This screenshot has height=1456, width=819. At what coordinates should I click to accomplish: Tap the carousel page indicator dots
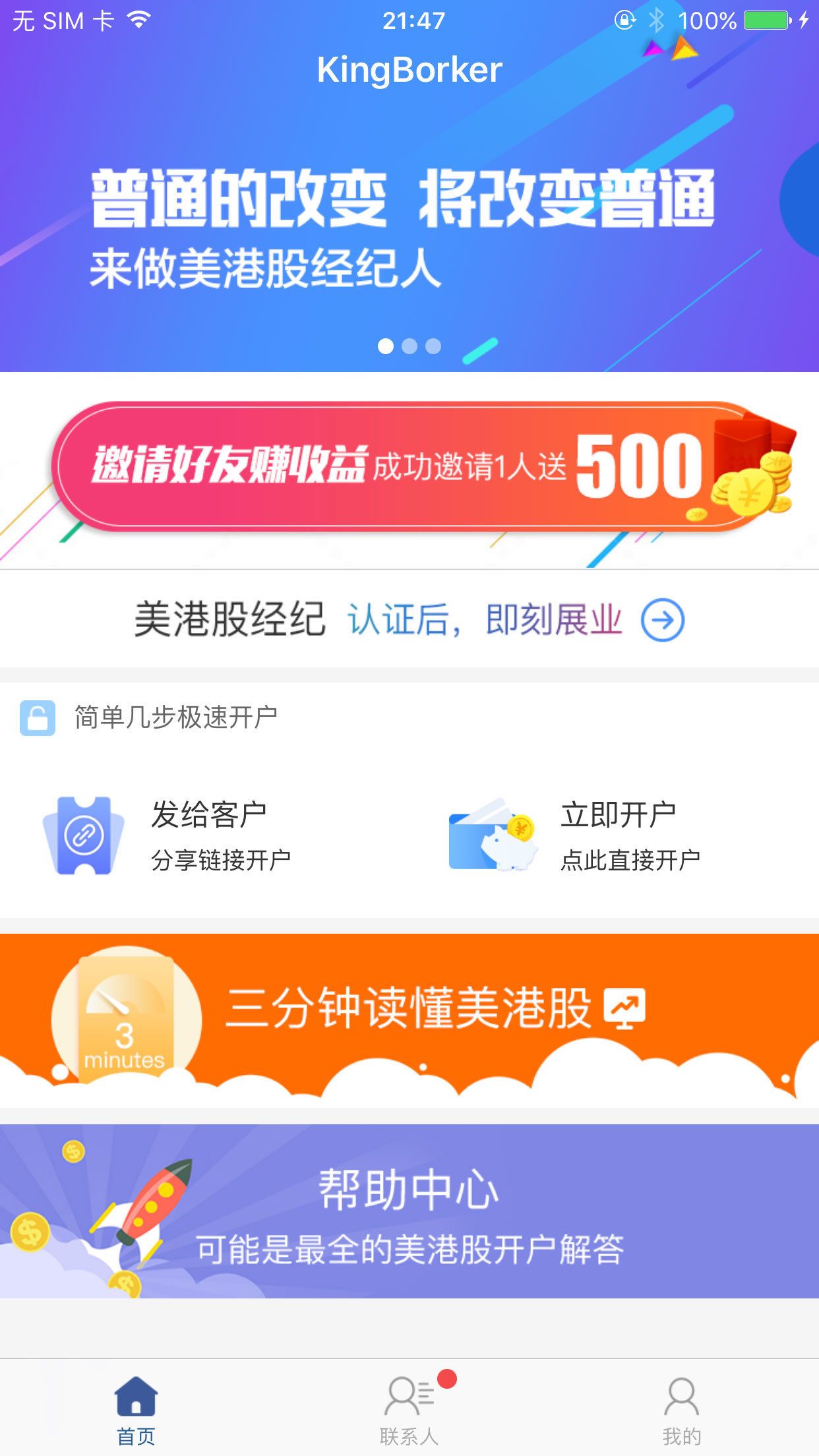(x=409, y=346)
